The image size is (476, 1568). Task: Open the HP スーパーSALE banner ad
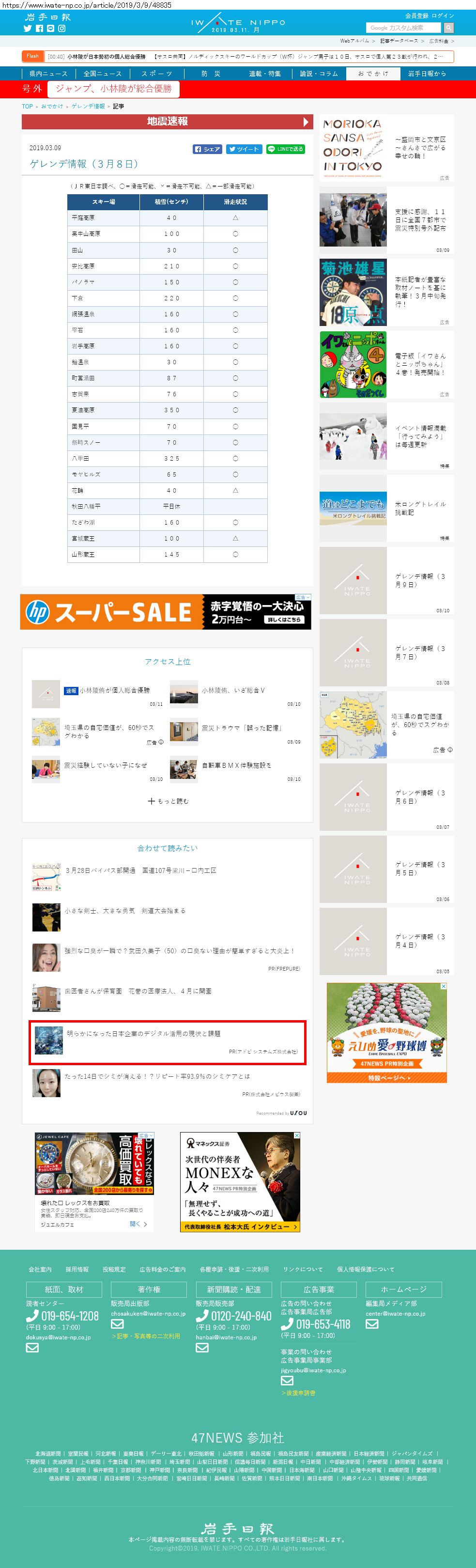tap(166, 612)
